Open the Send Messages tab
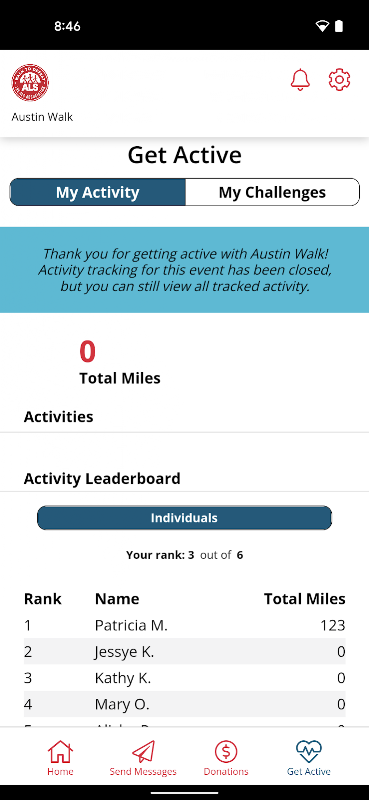The height and width of the screenshot is (800, 369). (143, 758)
